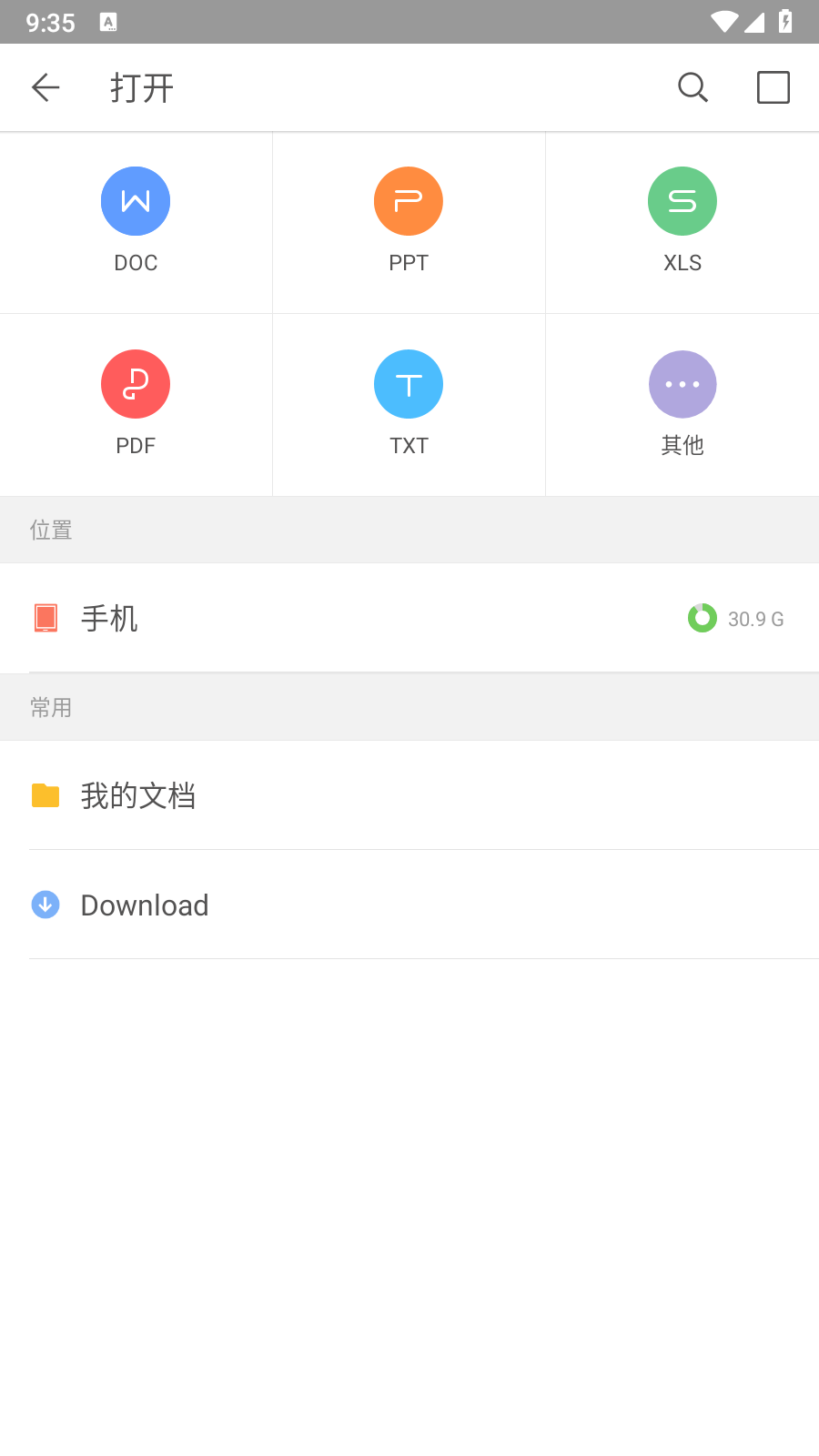Open the 手机 storage location
The height and width of the screenshot is (1456, 819).
tap(409, 618)
